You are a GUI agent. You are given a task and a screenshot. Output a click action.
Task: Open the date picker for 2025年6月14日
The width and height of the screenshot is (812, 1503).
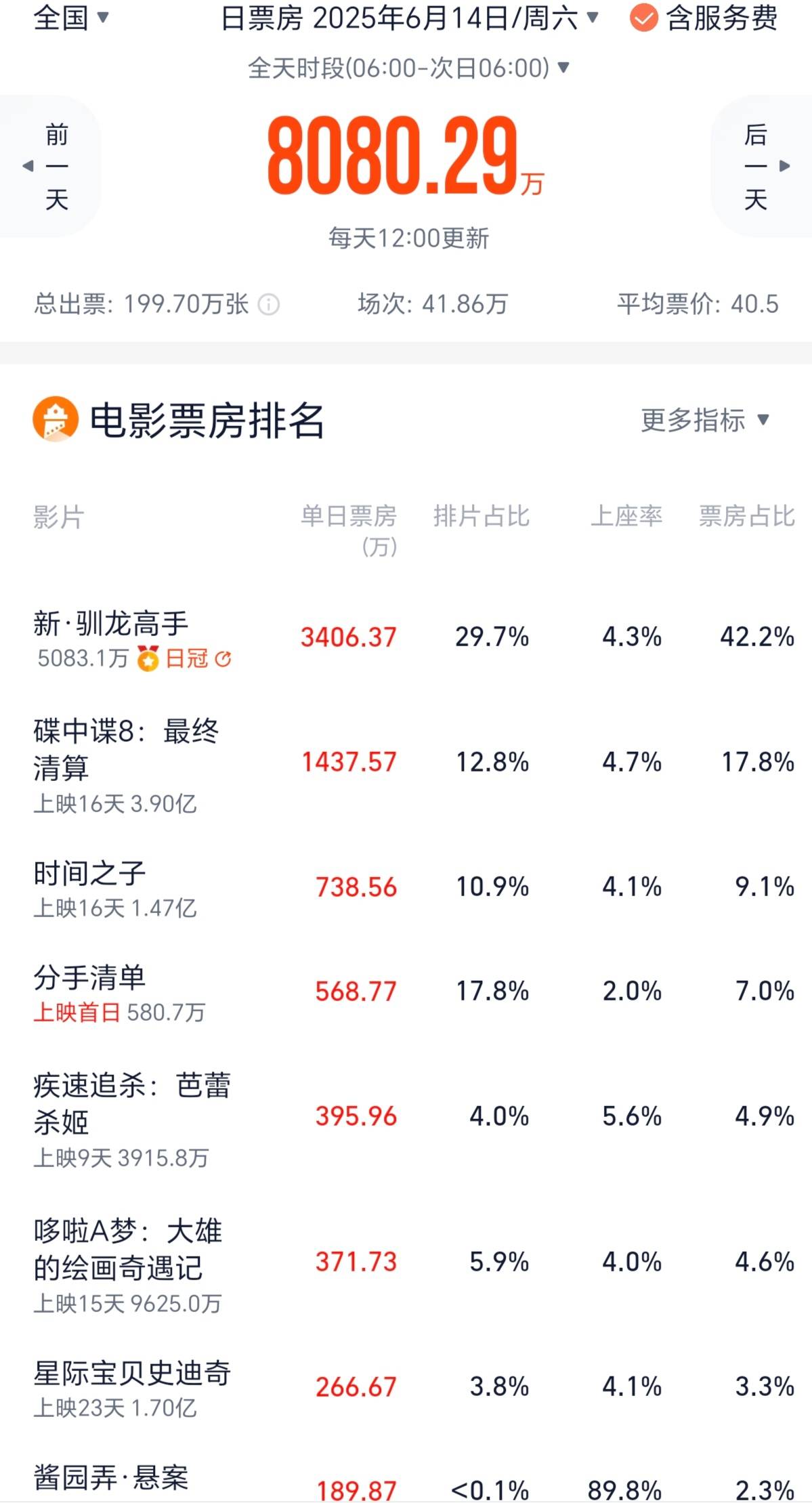click(410, 18)
